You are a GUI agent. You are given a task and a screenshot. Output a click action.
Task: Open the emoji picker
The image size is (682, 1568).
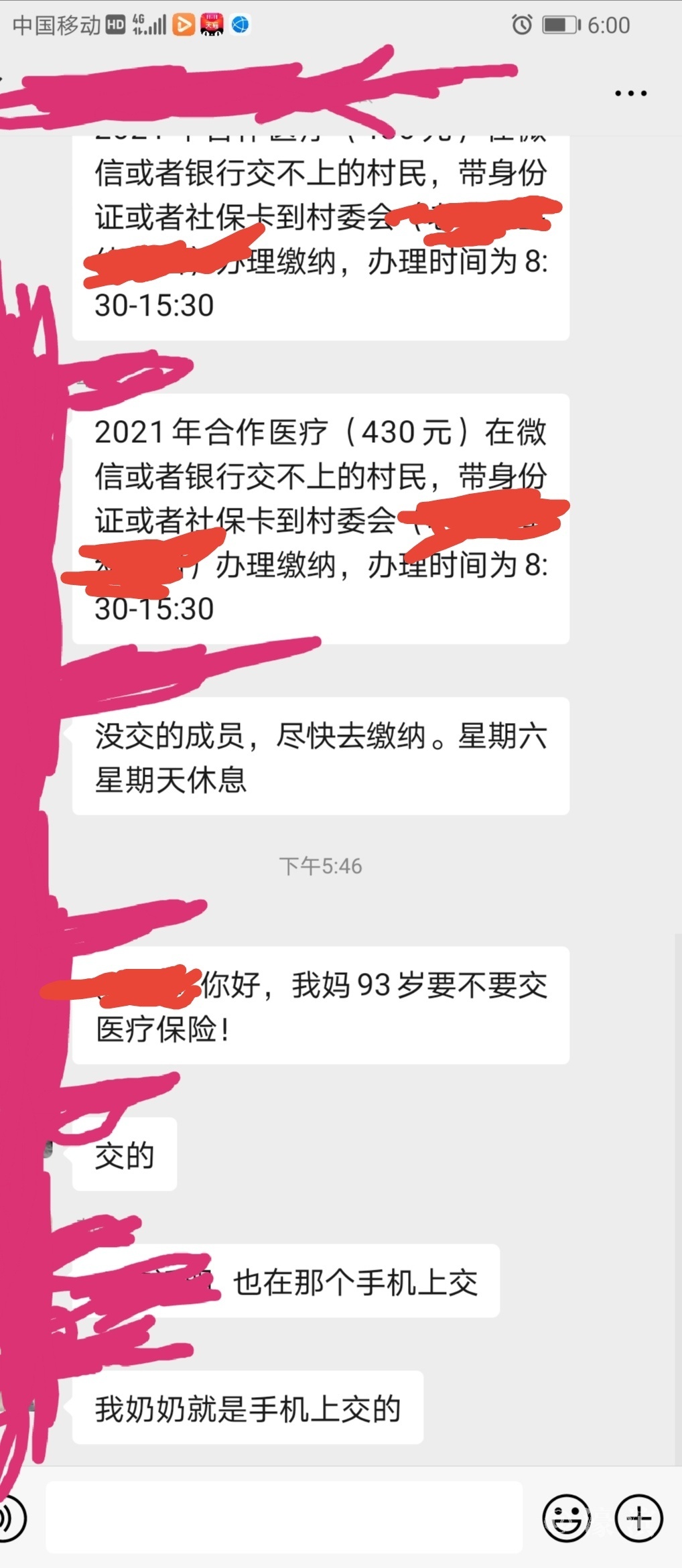click(567, 1518)
